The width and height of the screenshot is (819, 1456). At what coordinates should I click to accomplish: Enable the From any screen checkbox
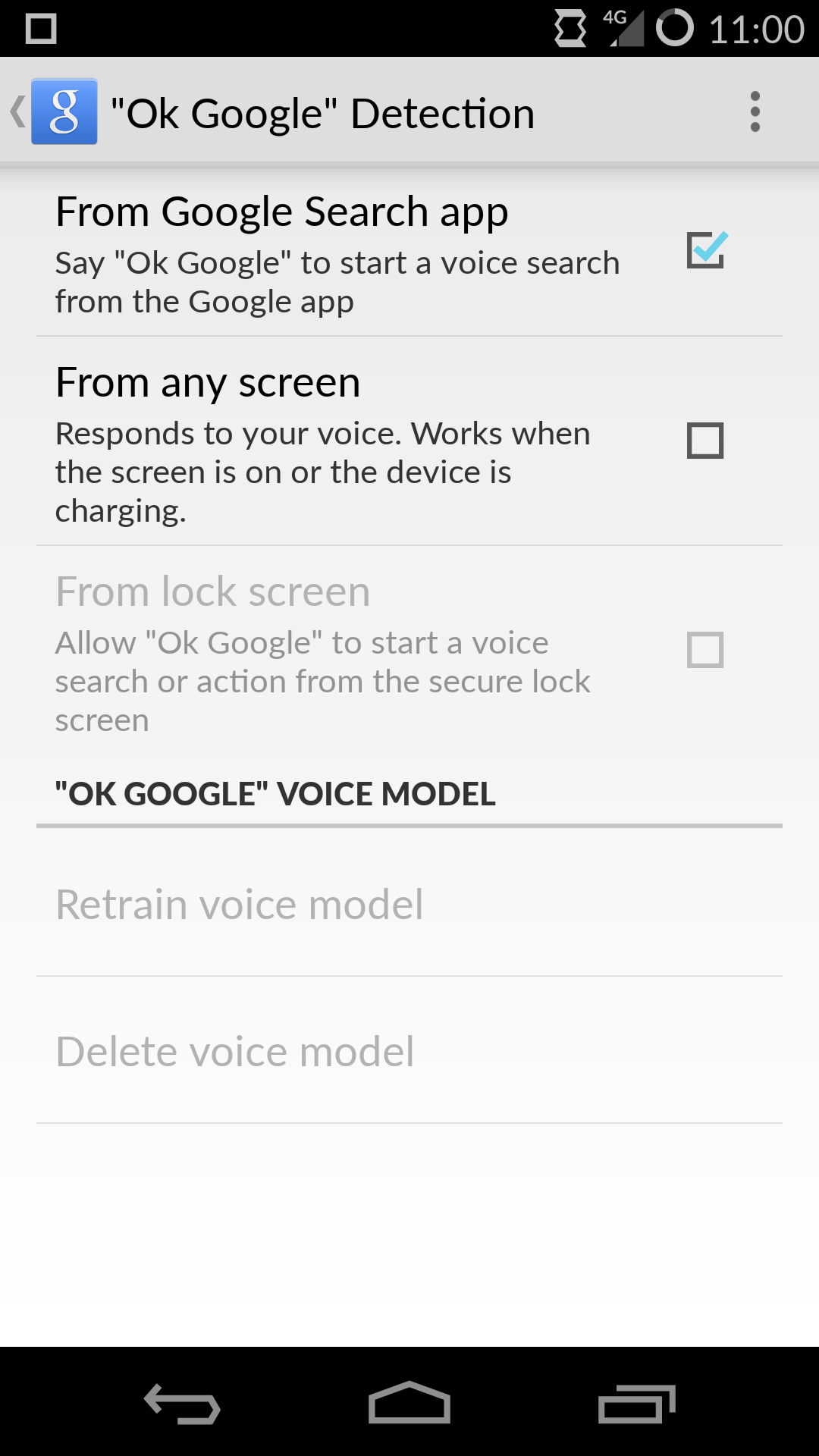705,441
